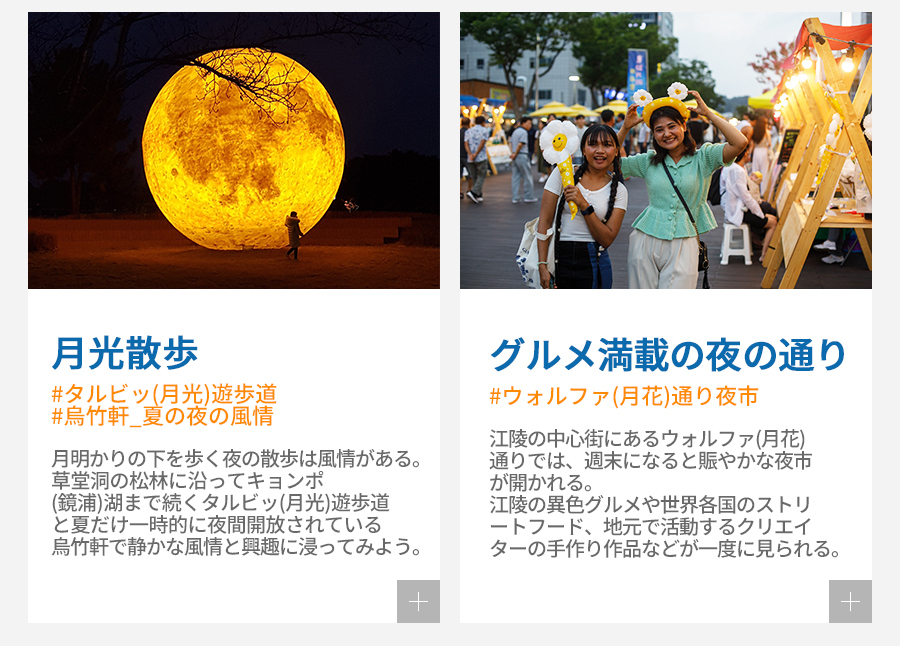Expand the plus button on グルメ満載の夜の通り card

(850, 601)
